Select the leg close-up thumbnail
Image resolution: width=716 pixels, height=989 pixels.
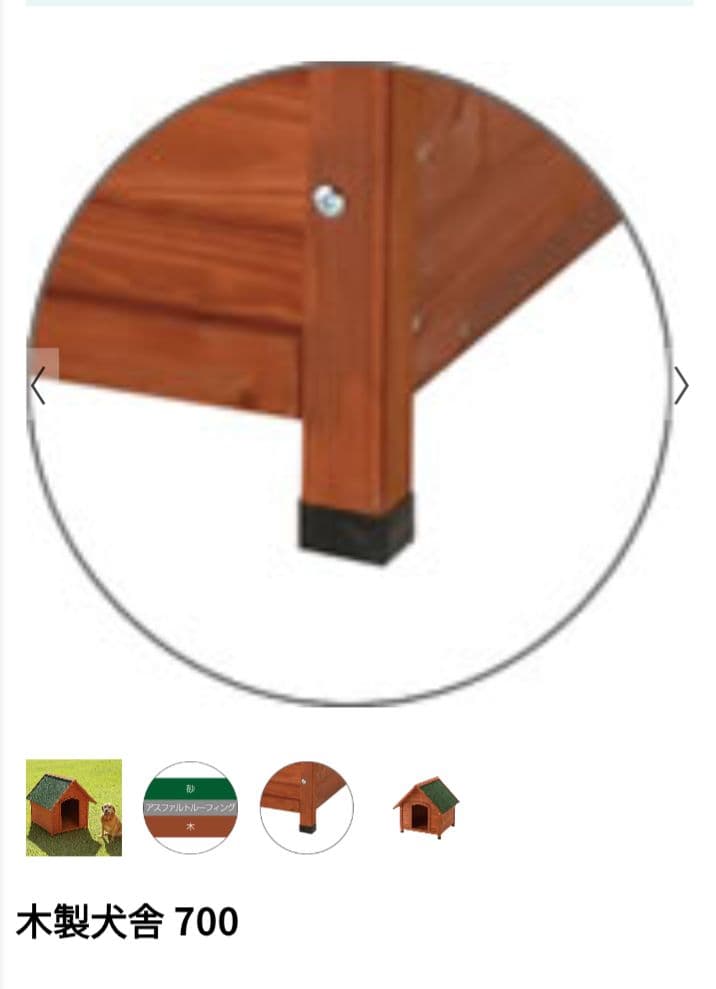(x=307, y=807)
